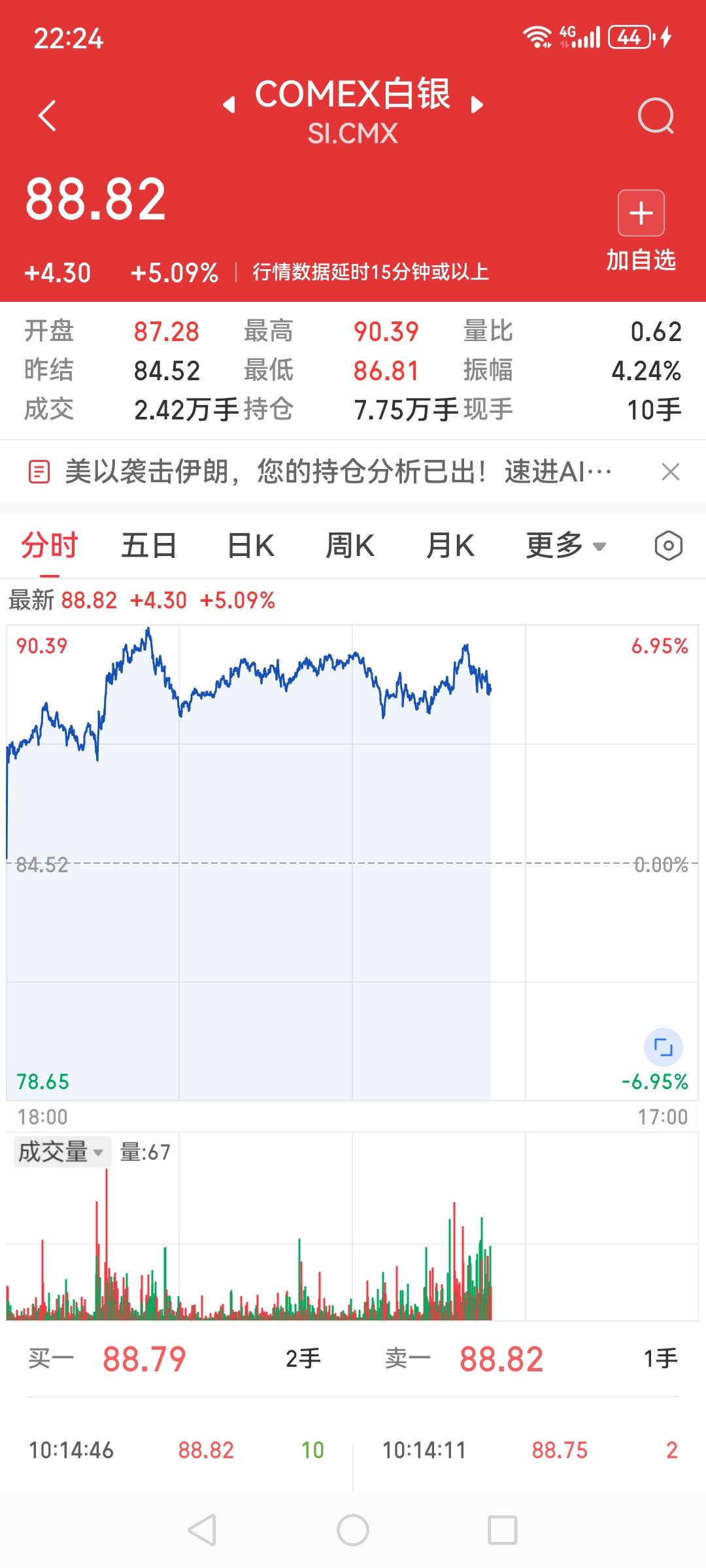
Task: Select the 分时 chart view
Action: (48, 545)
